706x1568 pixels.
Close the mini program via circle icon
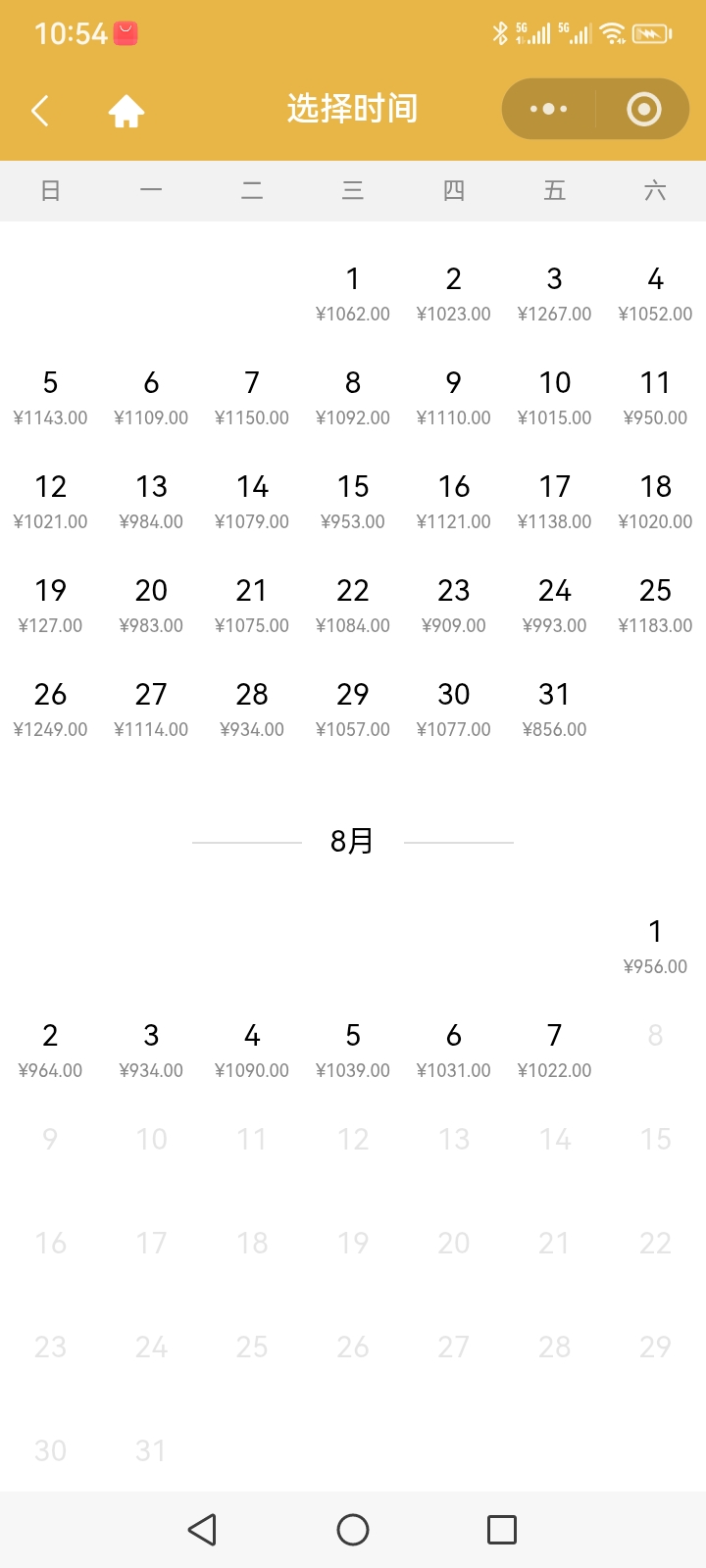[643, 109]
